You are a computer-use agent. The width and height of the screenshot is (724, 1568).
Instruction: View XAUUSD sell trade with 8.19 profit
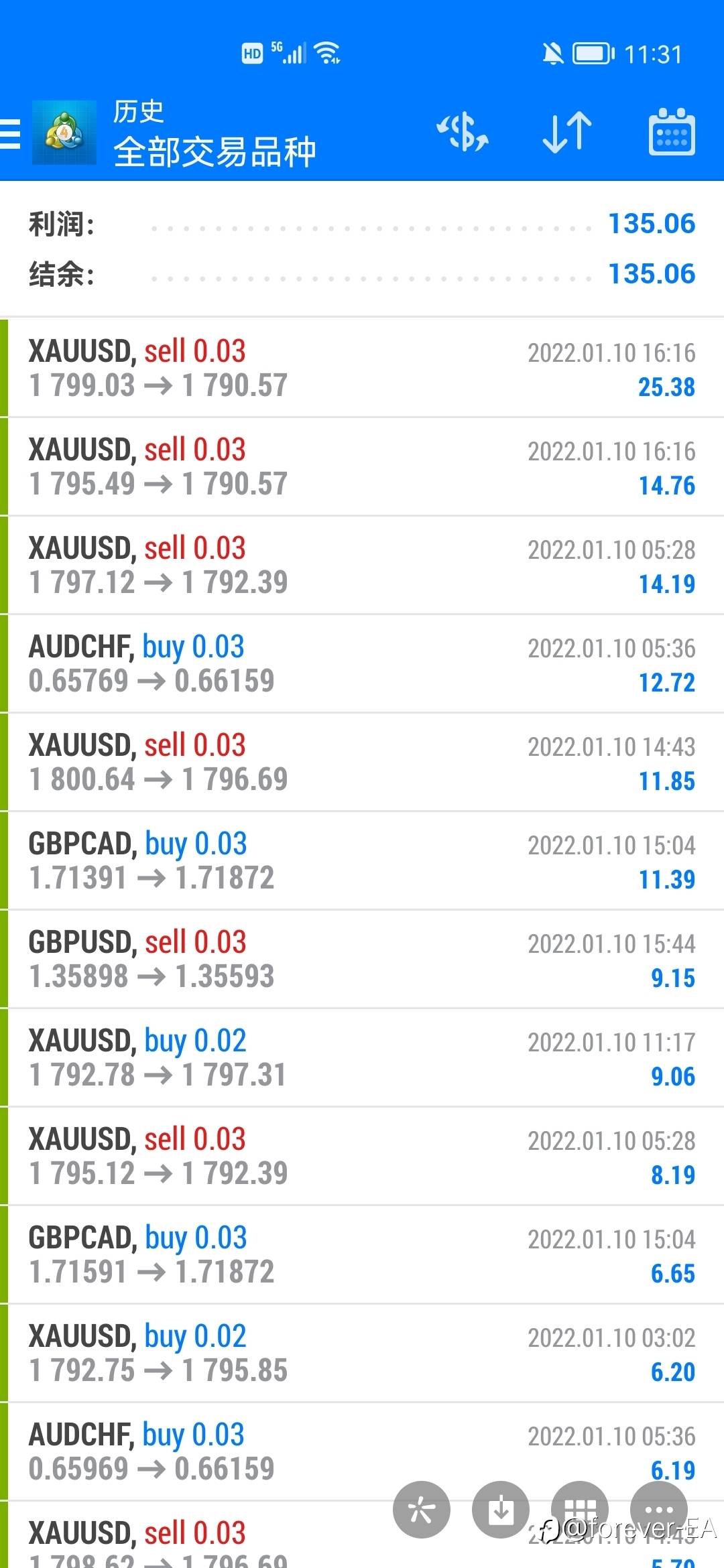[x=362, y=1156]
